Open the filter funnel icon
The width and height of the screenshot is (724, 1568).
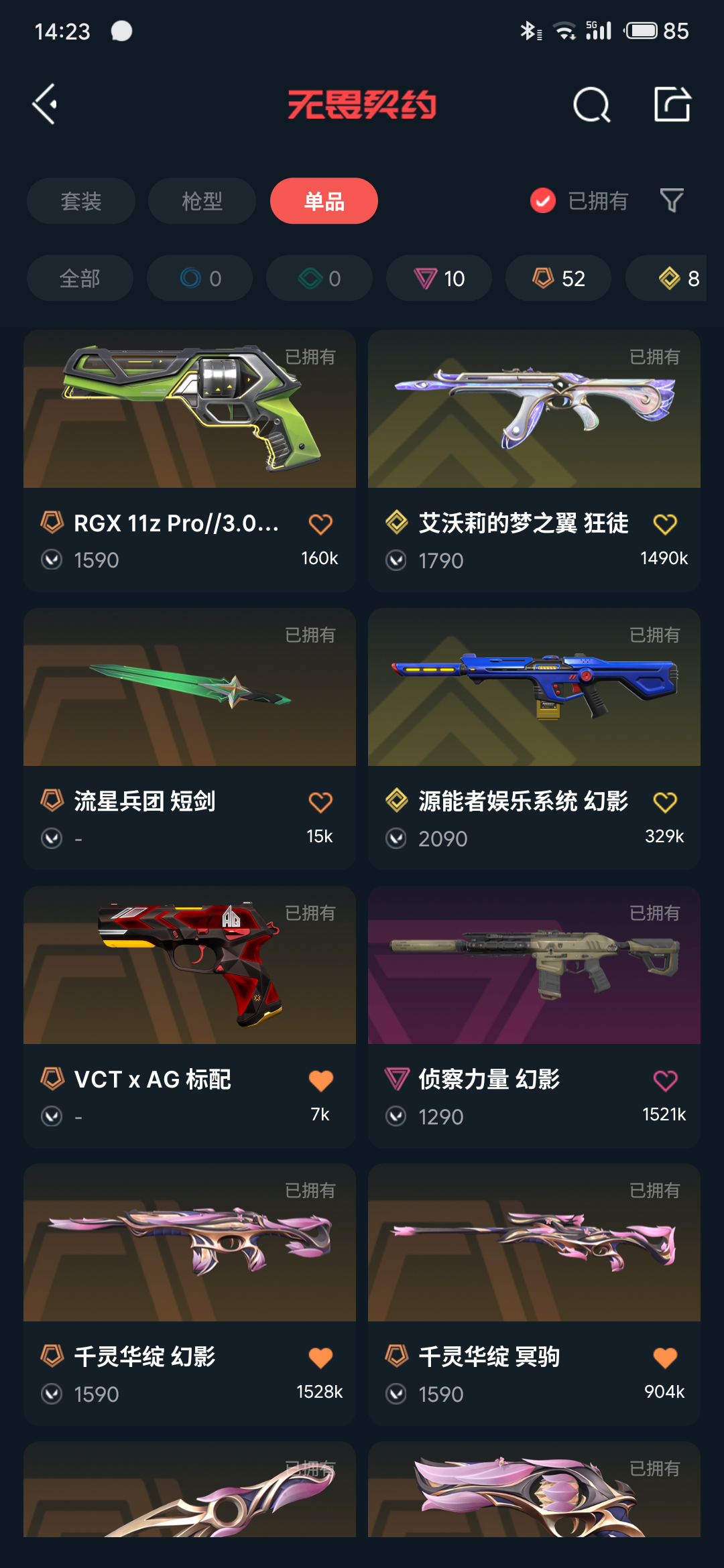click(672, 200)
